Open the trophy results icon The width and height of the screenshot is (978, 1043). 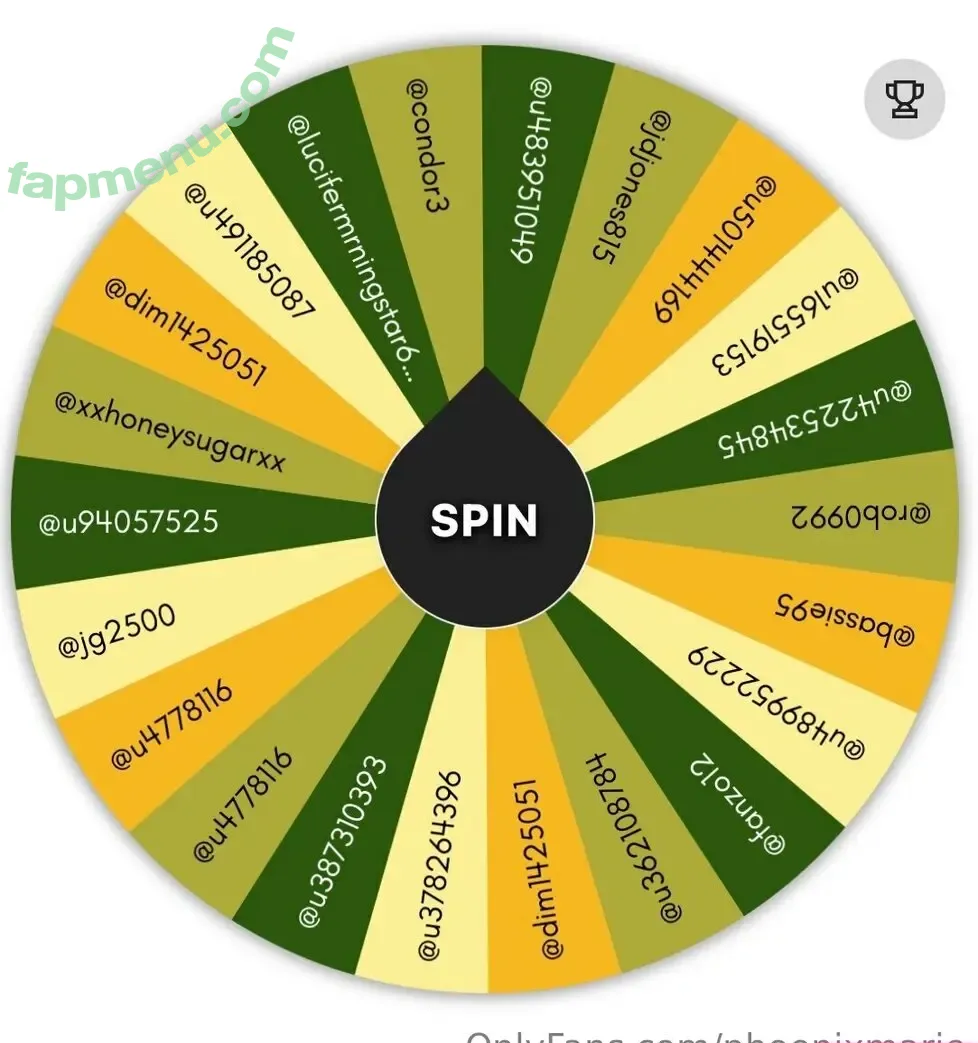tap(904, 98)
